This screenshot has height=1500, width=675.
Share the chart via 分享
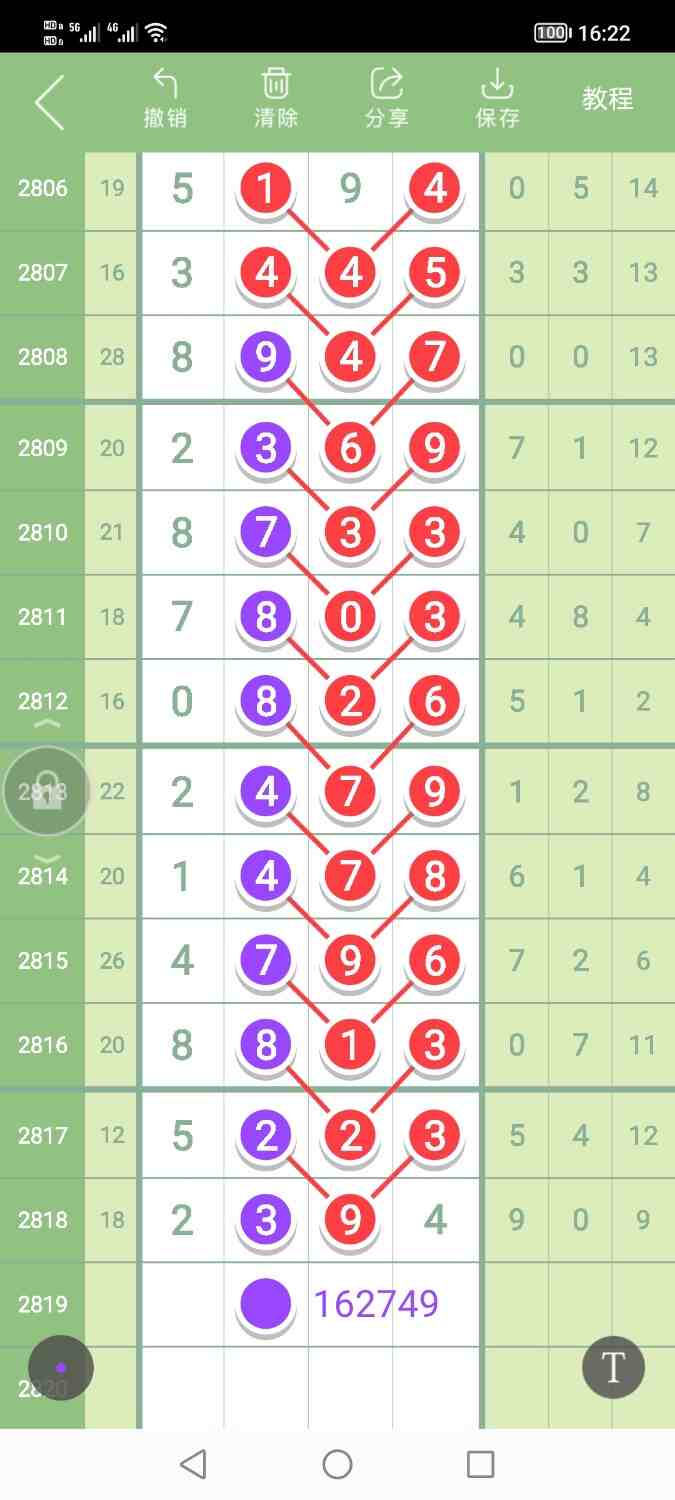click(386, 99)
